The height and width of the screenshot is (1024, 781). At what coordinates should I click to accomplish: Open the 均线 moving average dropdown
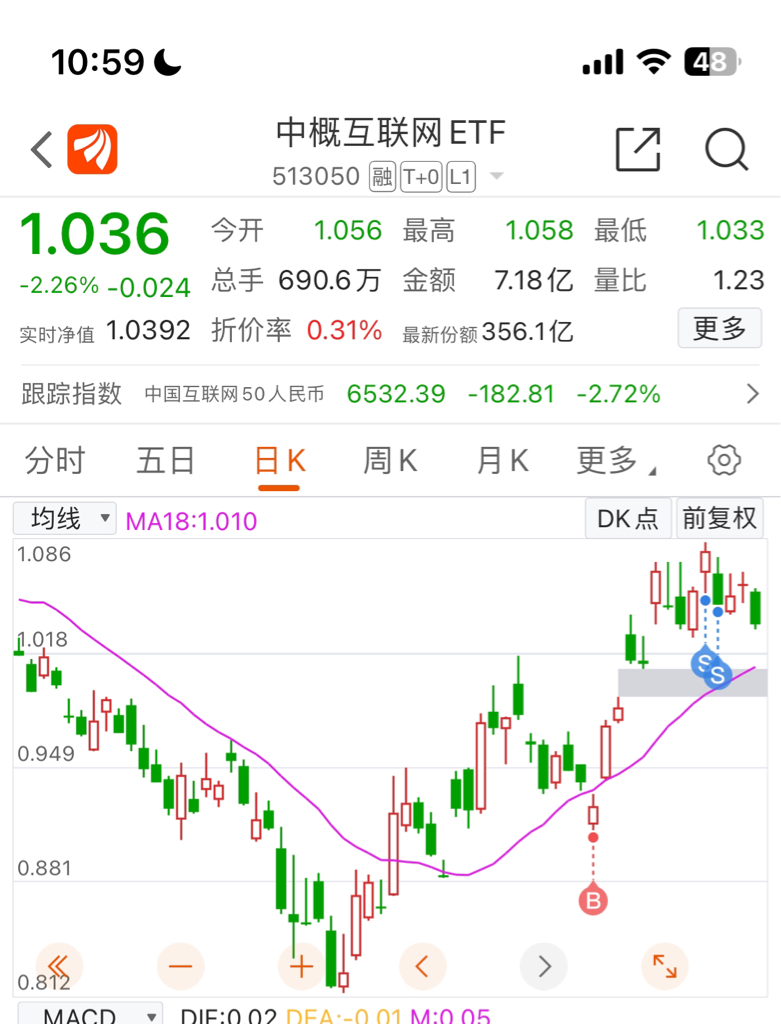64,518
